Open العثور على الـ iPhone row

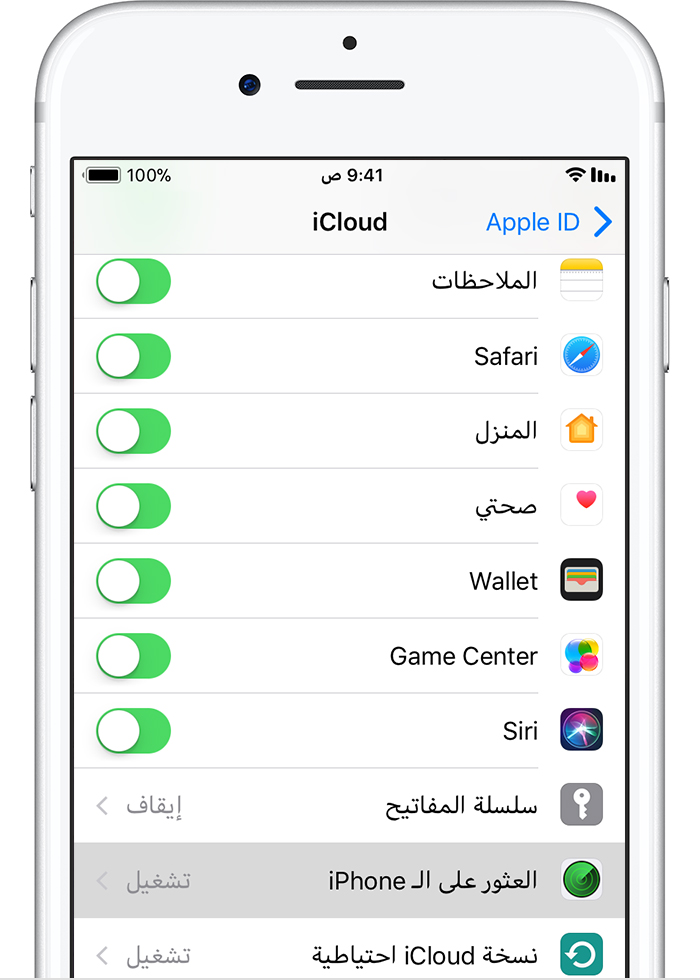click(350, 881)
